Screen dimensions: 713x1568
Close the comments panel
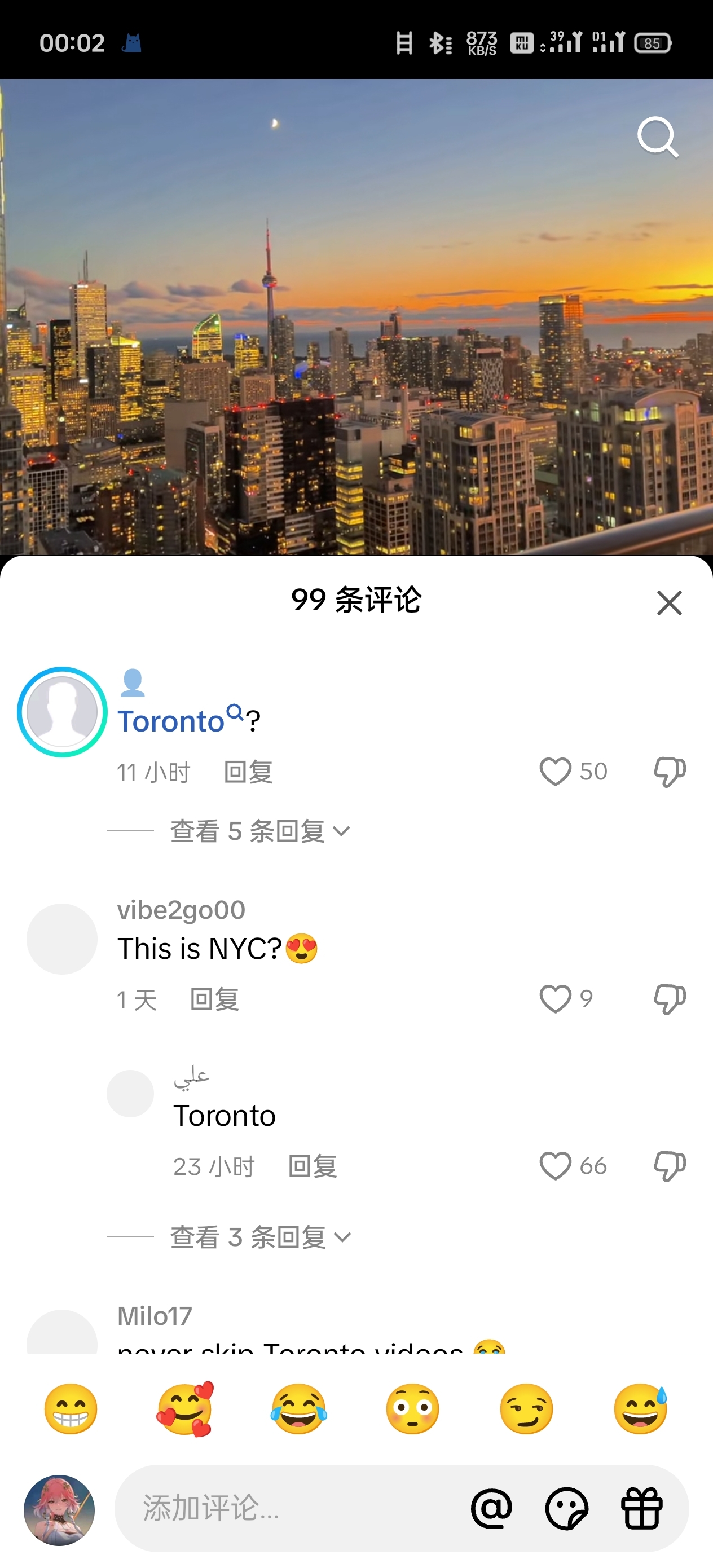669,602
